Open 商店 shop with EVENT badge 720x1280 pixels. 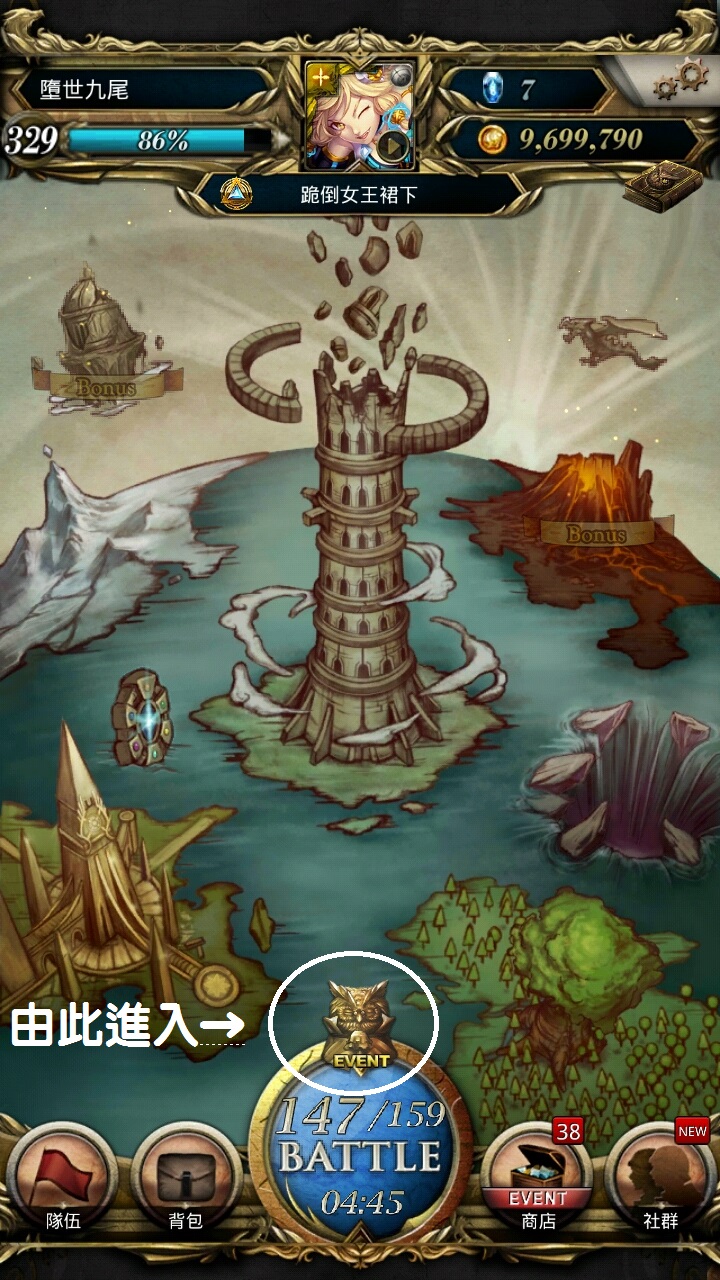(x=538, y=1180)
